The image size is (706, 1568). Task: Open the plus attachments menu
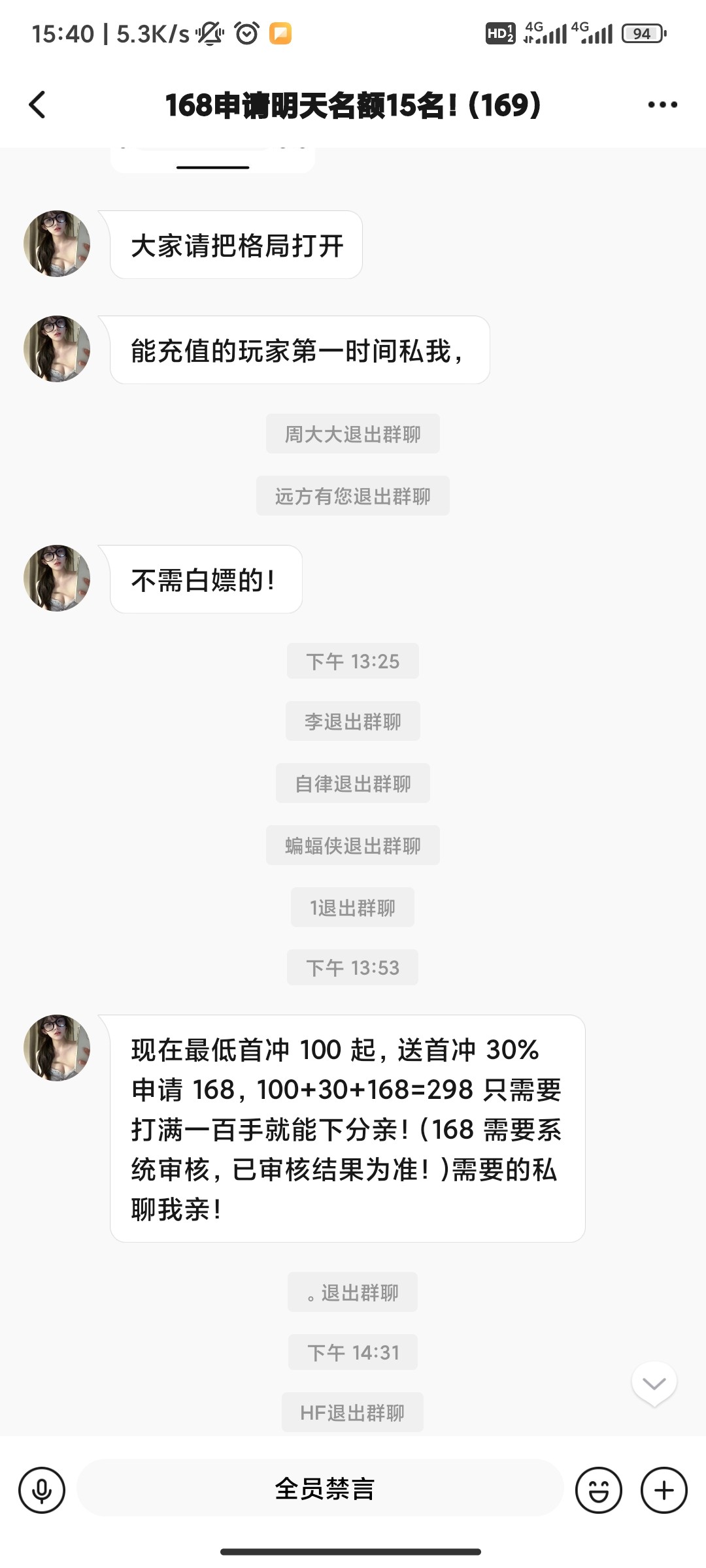tap(664, 1490)
